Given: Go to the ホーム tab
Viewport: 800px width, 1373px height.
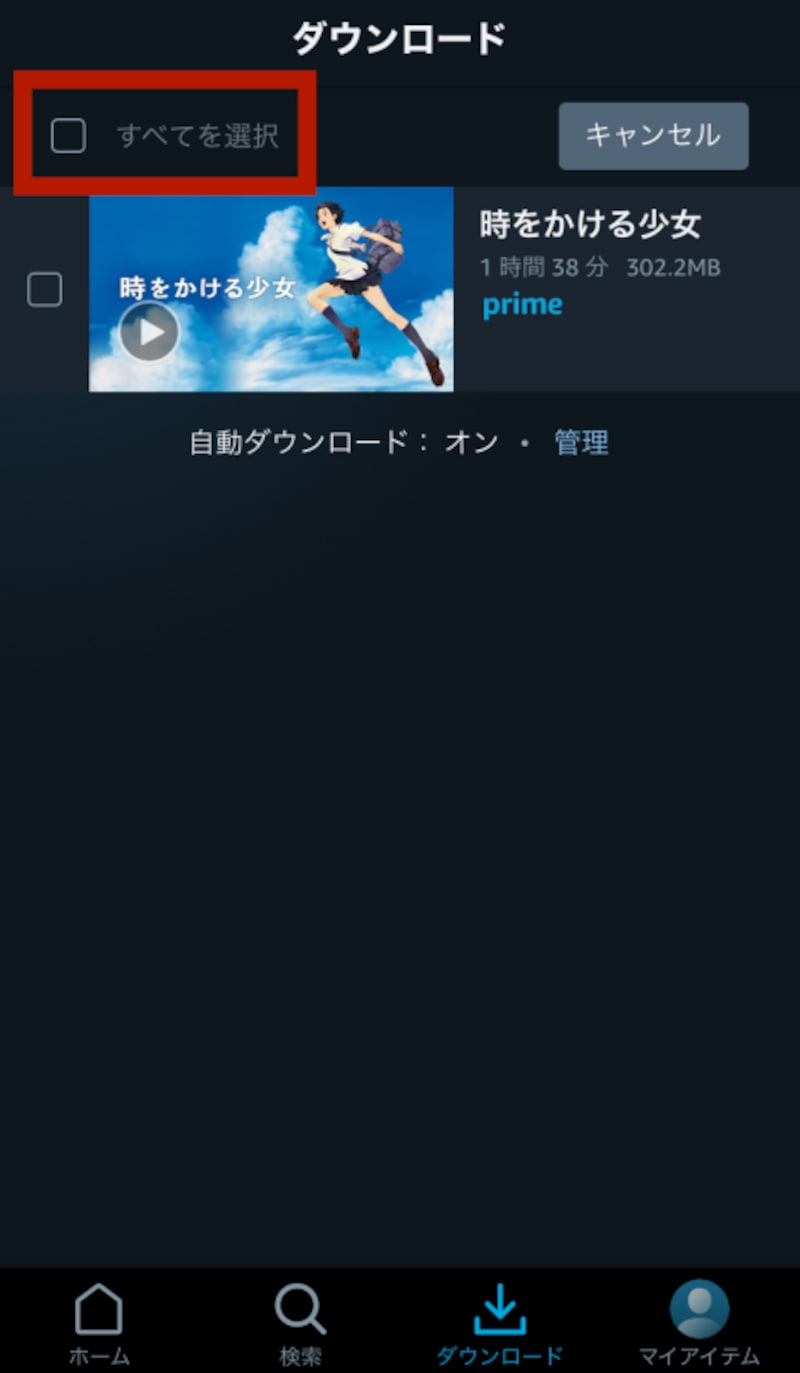Looking at the screenshot, I should 99,1323.
